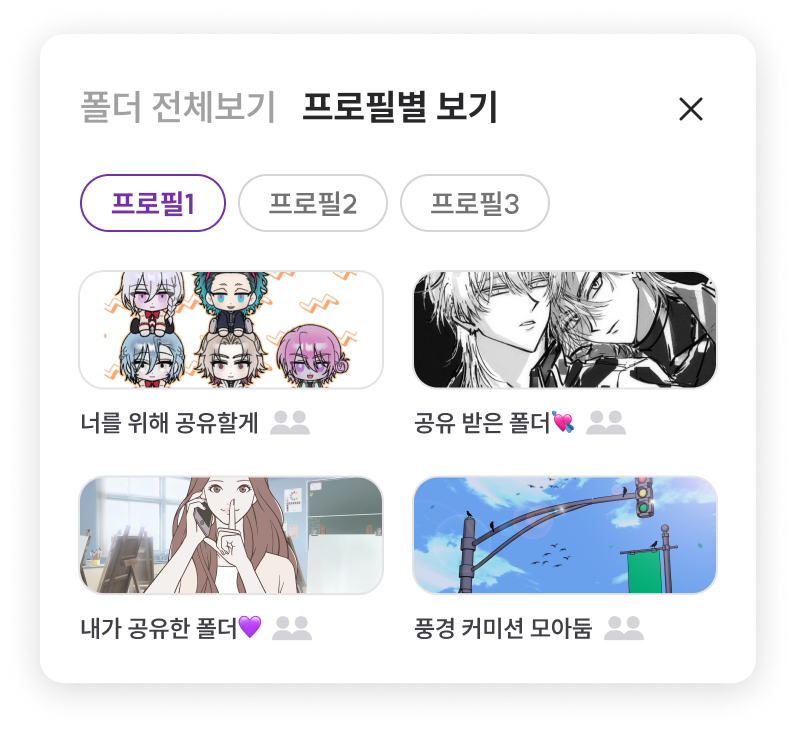Open the 공유 받은 폴더 folder
The image size is (796, 730).
pos(565,330)
